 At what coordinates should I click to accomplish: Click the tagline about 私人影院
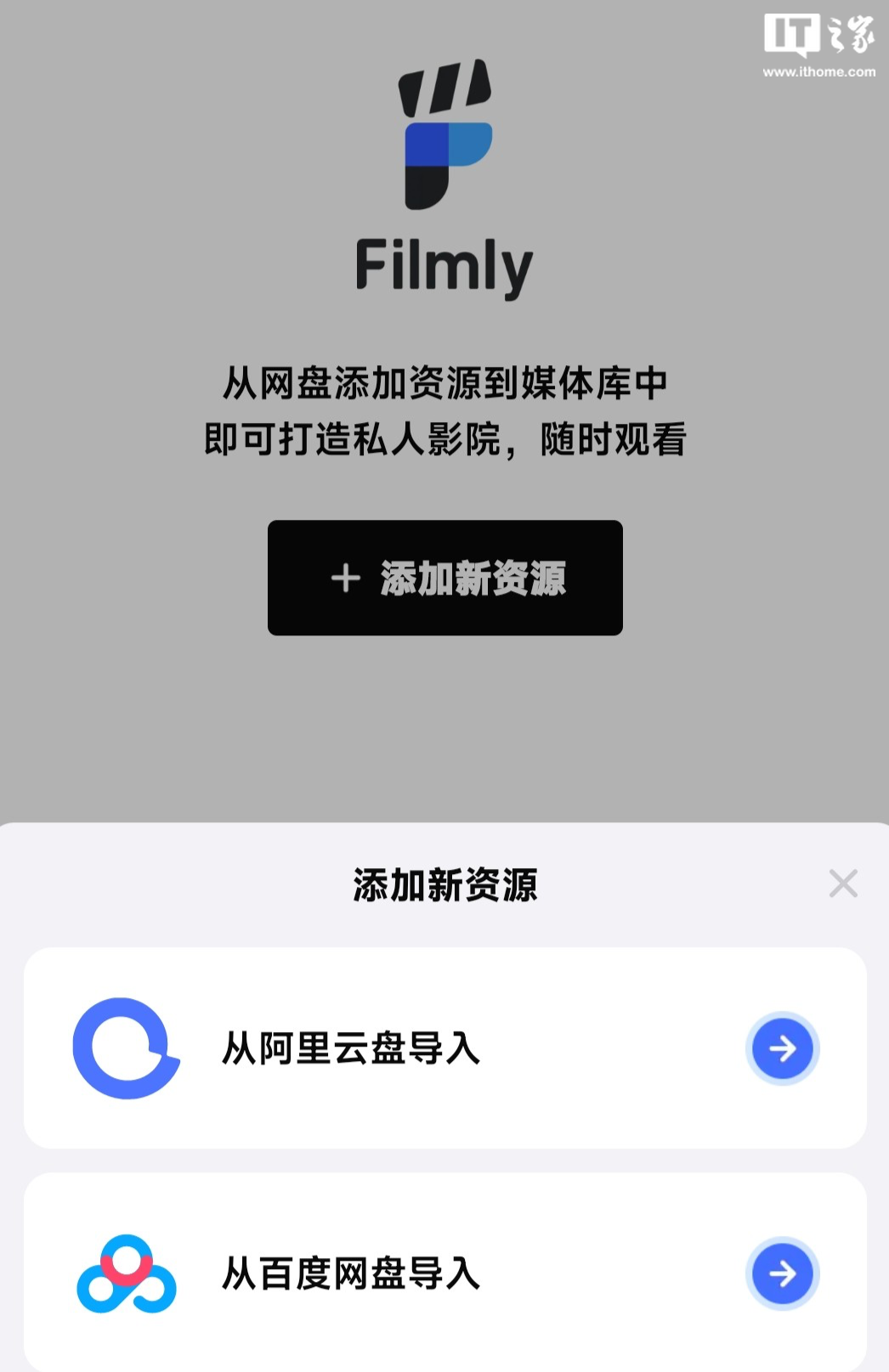pos(444,409)
